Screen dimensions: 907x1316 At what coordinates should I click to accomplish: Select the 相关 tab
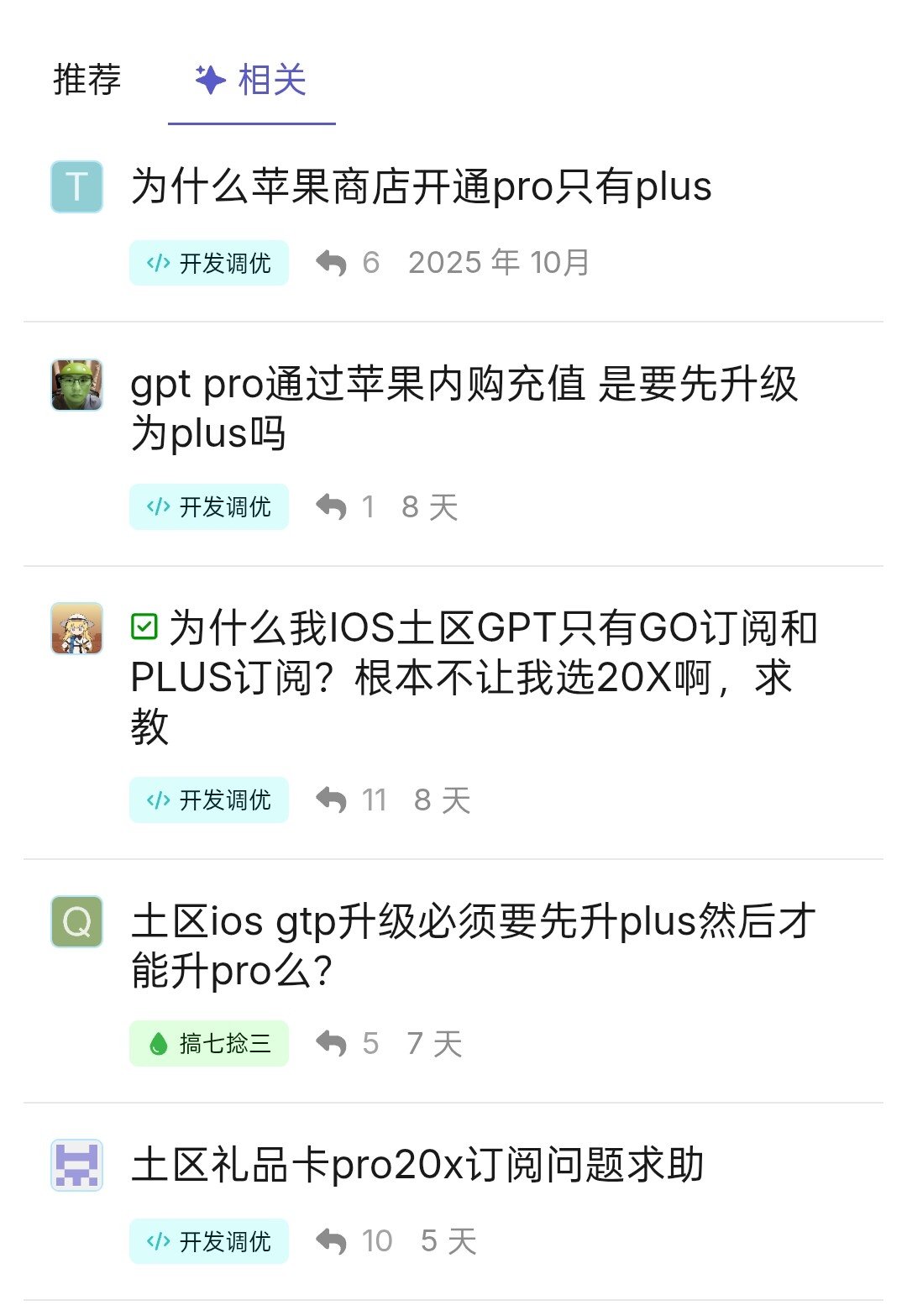pos(251,81)
